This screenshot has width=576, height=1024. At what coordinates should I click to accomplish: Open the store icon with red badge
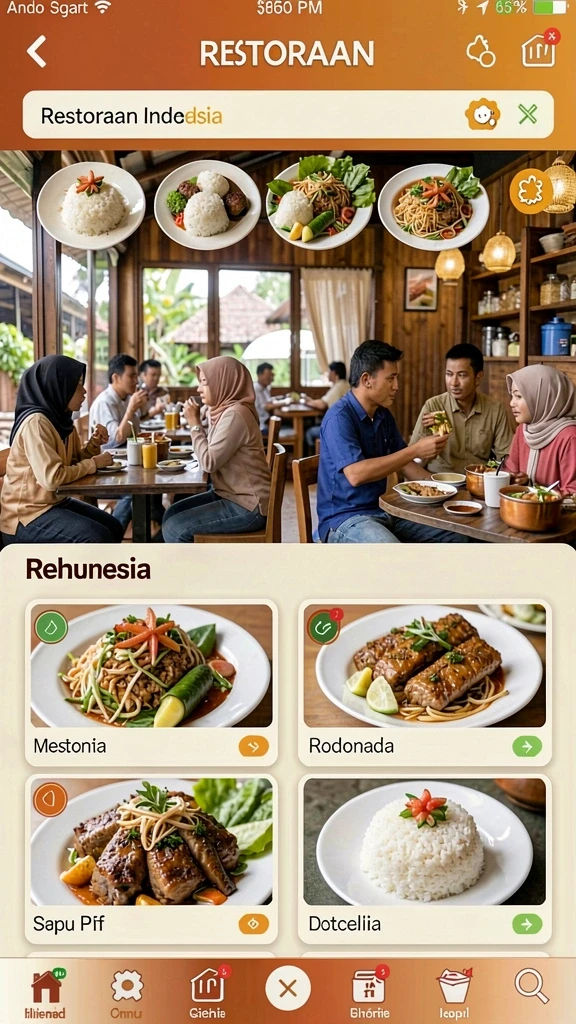pyautogui.click(x=540, y=49)
